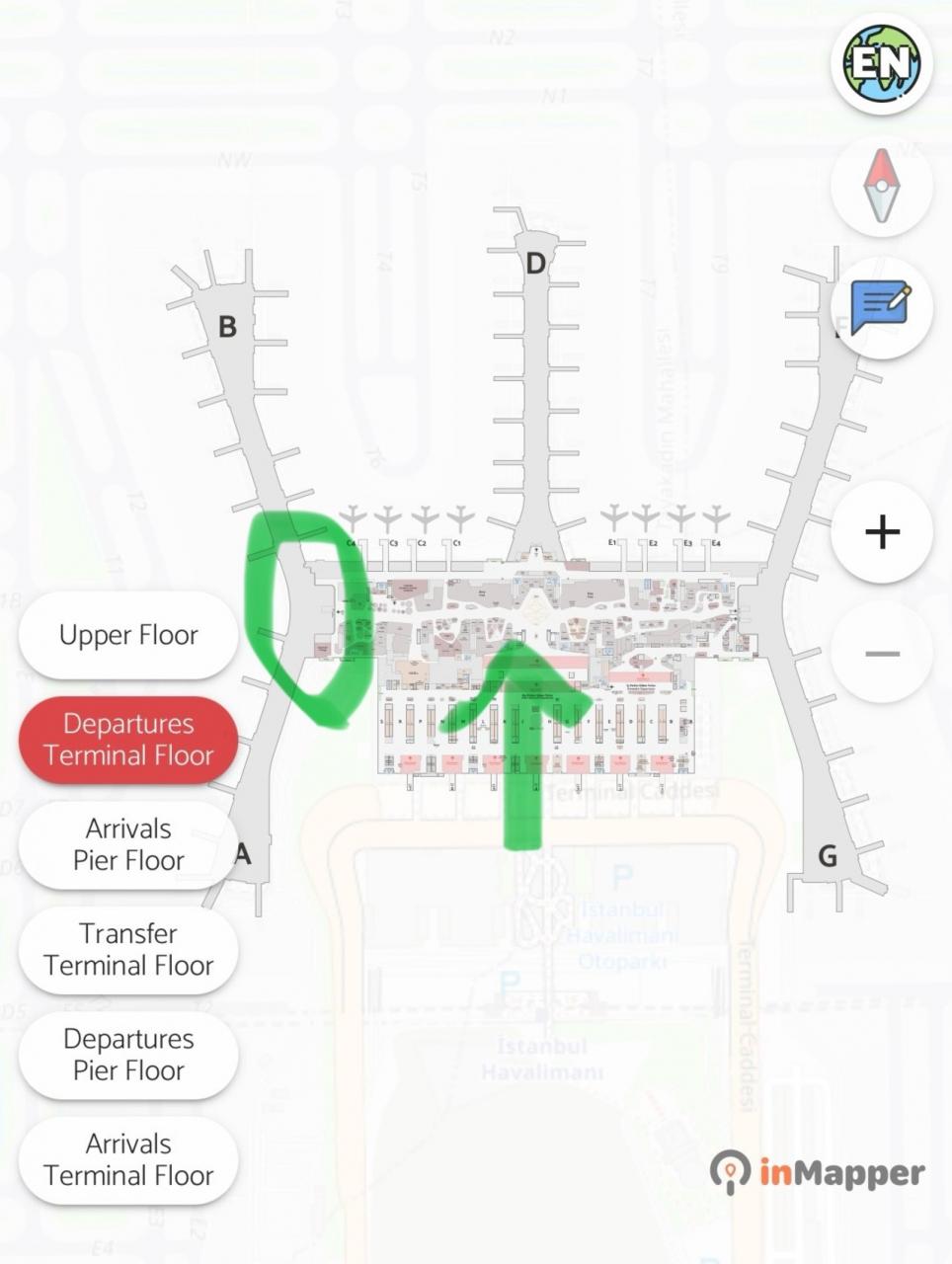This screenshot has width=952, height=1264.
Task: Show the Arrivals Pier Floor
Action: click(128, 844)
